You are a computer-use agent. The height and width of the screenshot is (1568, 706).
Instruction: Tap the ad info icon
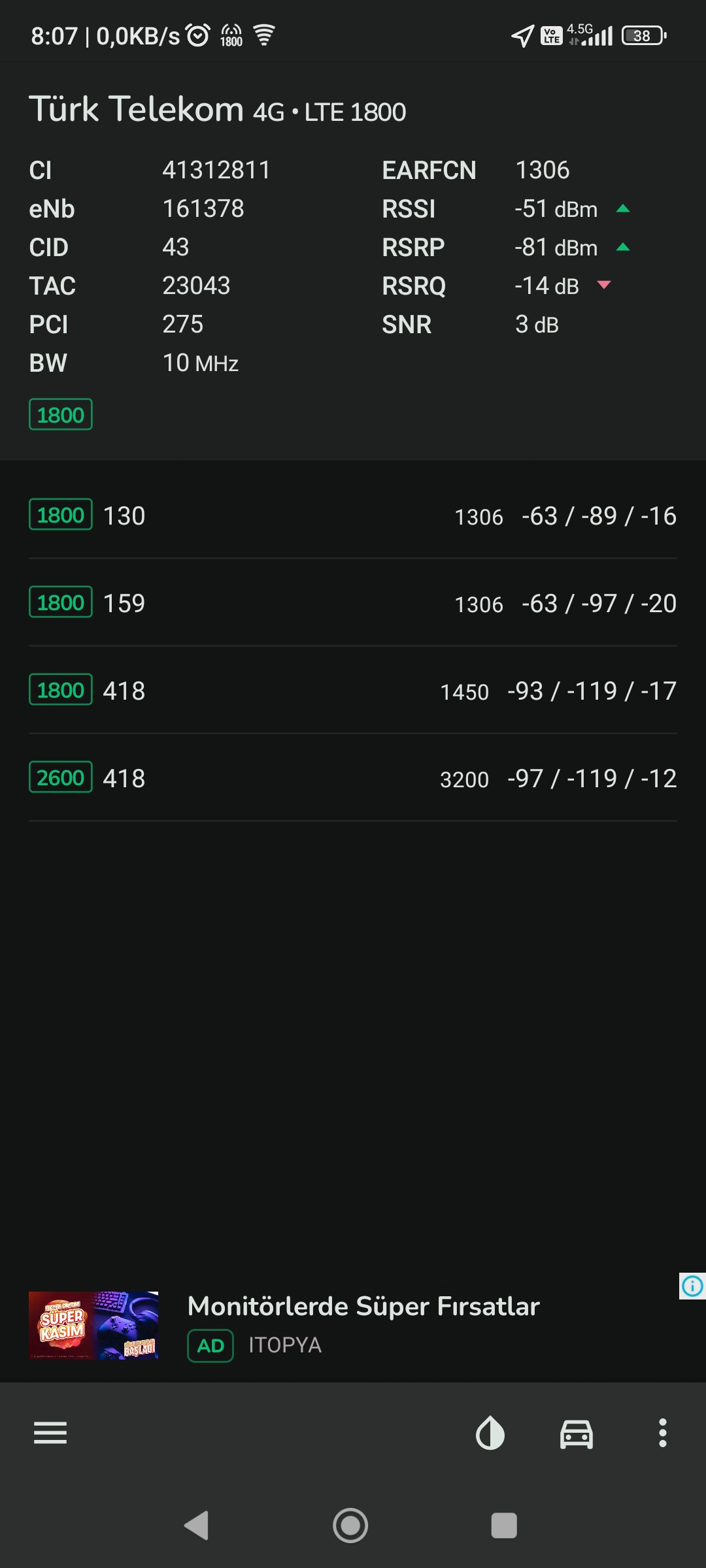pyautogui.click(x=692, y=1286)
